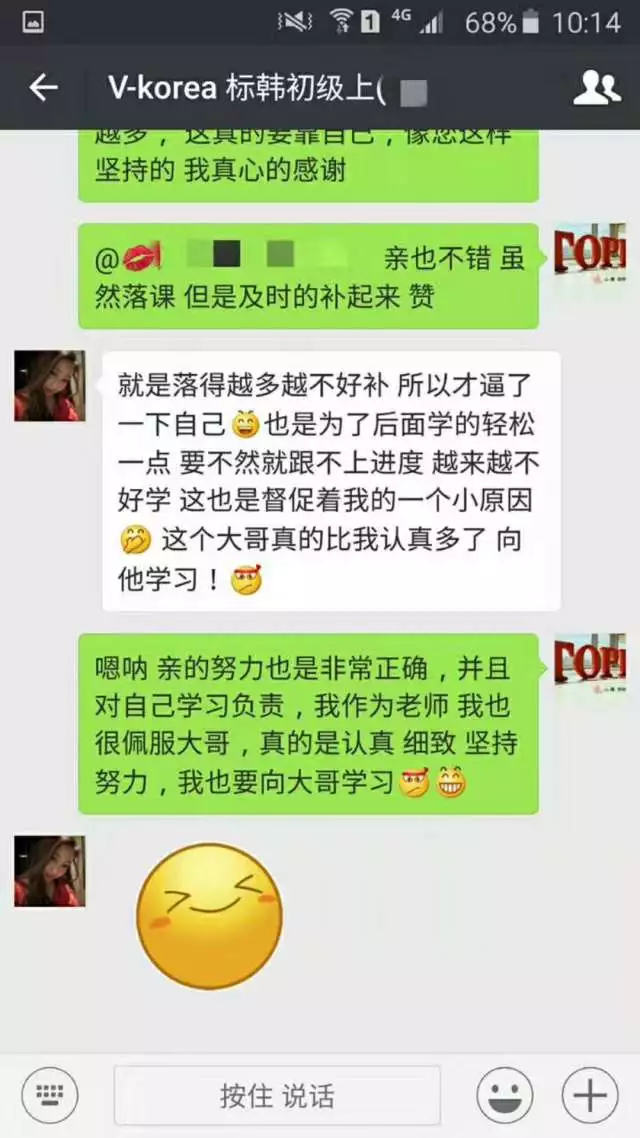Go back from the V-korea group chat
Screen dimensions: 640x1138
click(x=43, y=88)
